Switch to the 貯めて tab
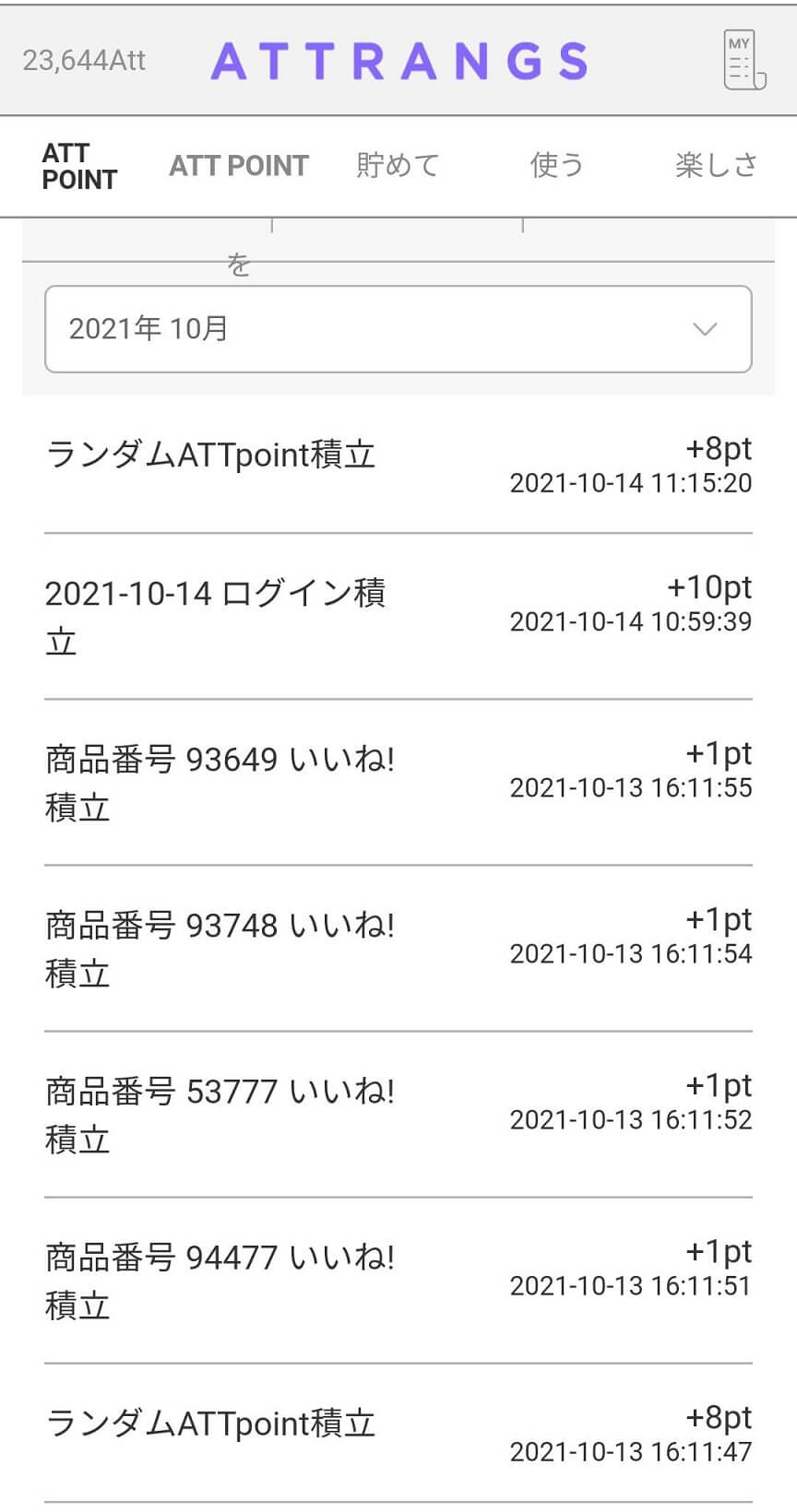This screenshot has width=797, height=1512. (x=398, y=166)
